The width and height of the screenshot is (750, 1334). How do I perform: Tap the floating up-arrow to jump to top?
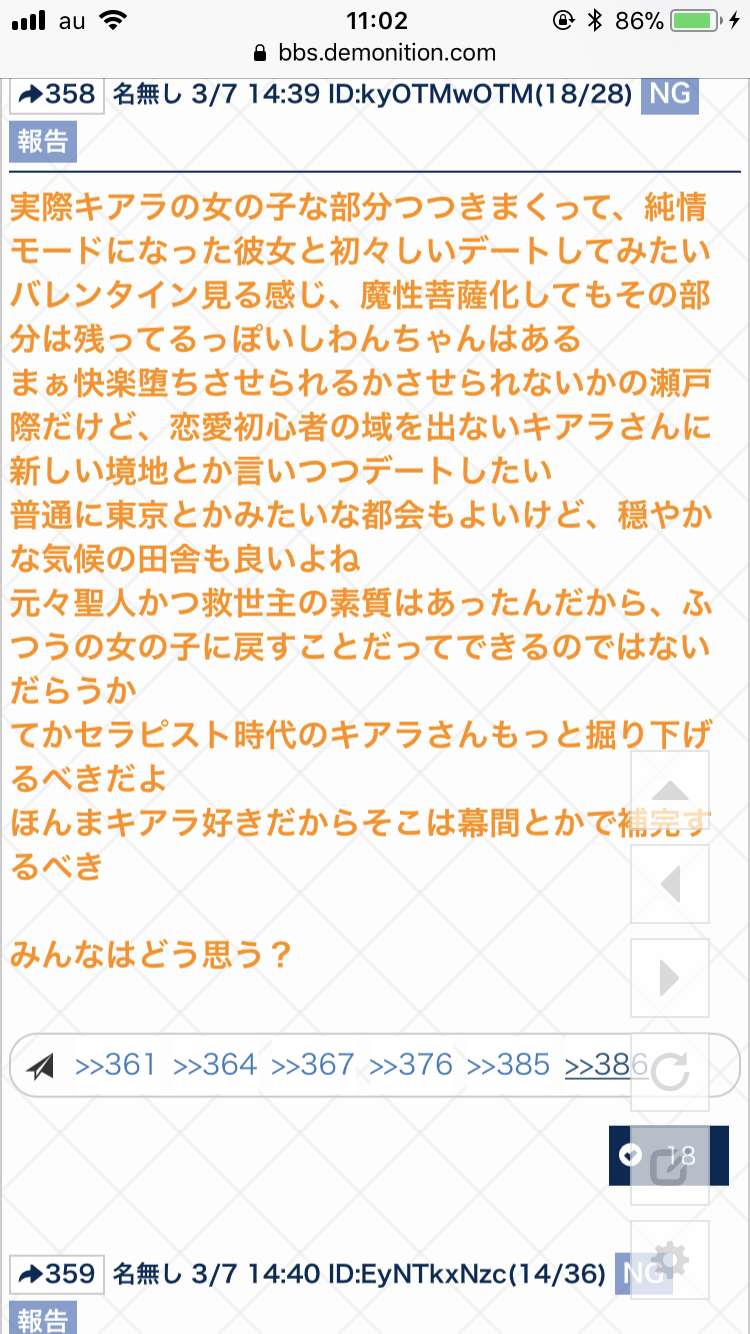[x=669, y=791]
